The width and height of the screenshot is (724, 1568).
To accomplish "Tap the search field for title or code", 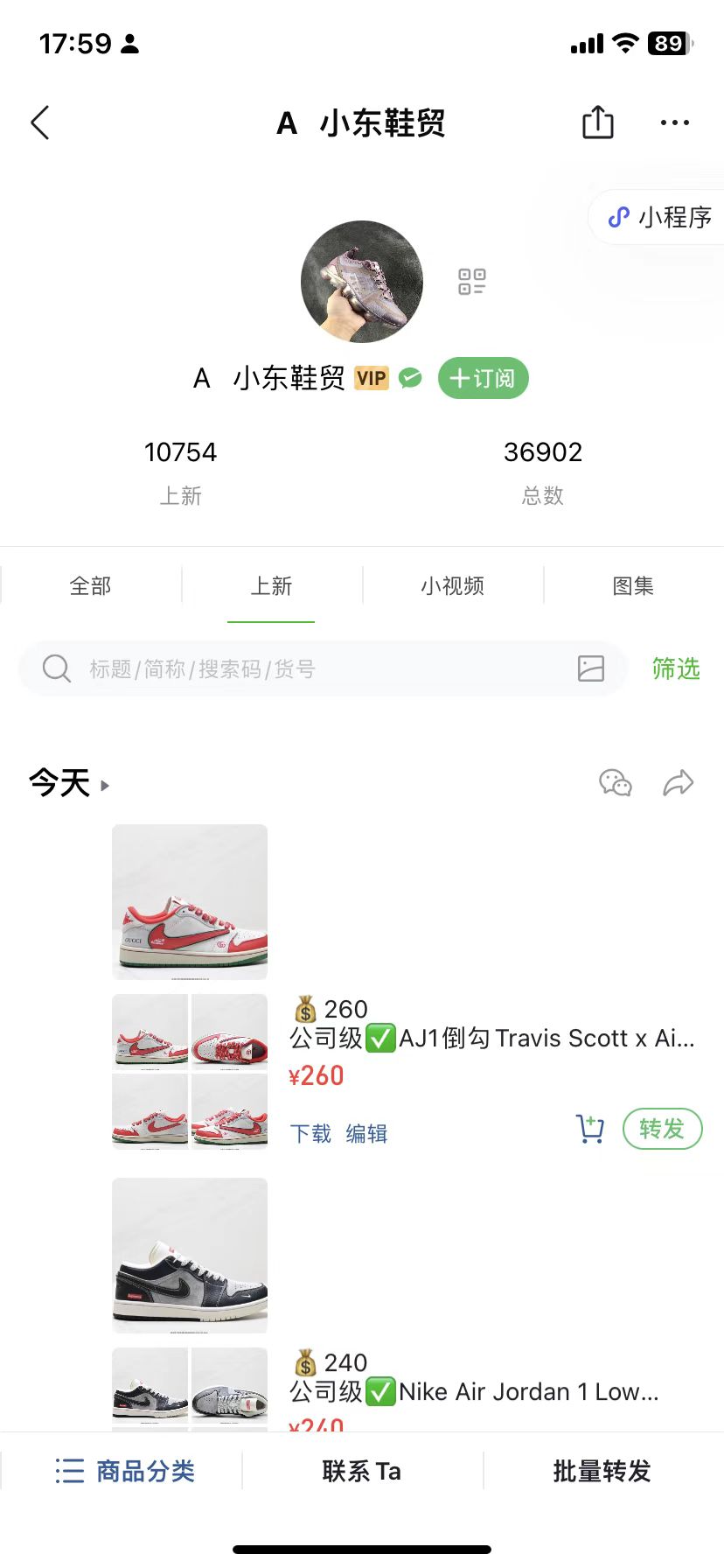I will coord(306,668).
